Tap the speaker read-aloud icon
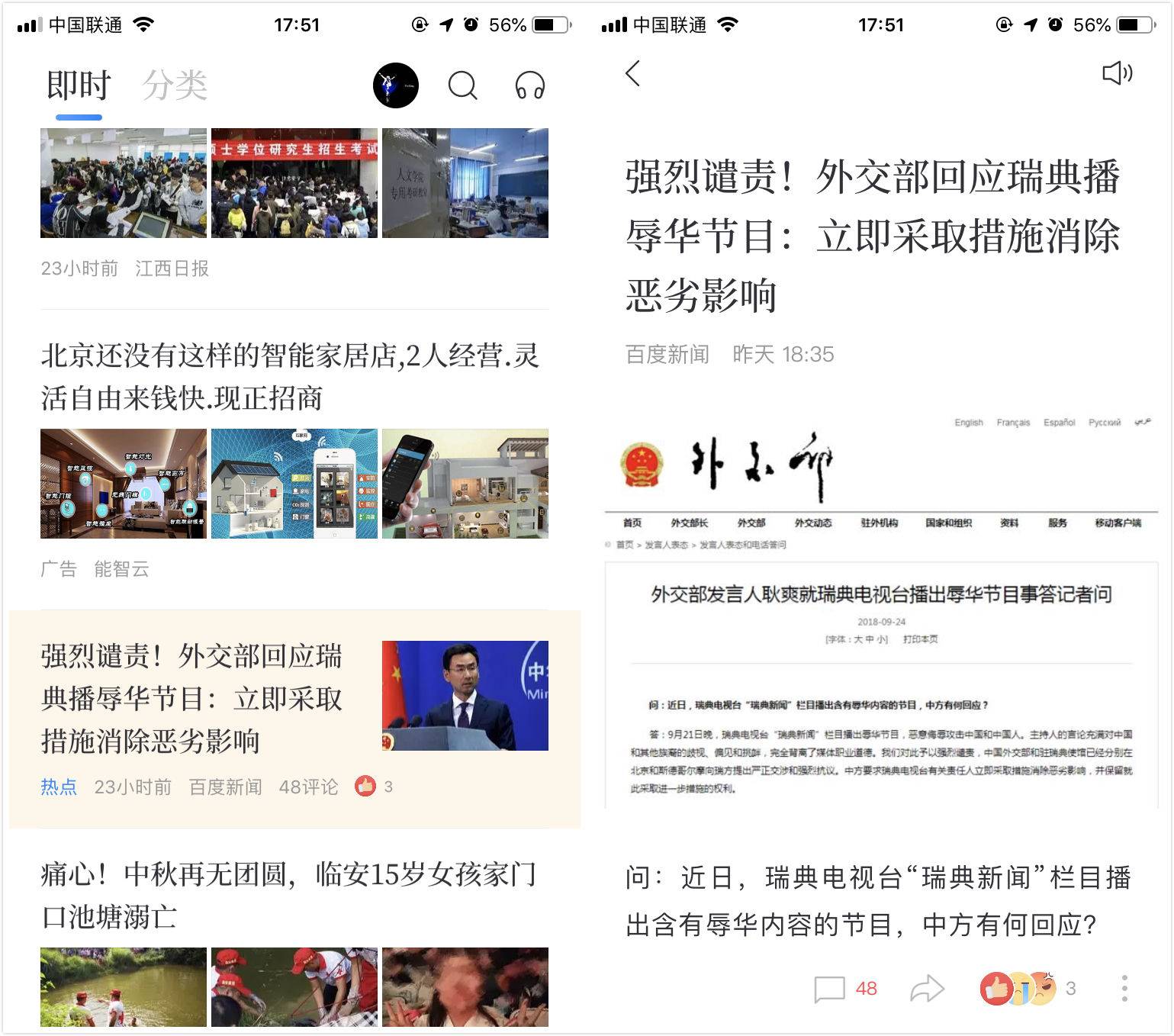 (1117, 73)
